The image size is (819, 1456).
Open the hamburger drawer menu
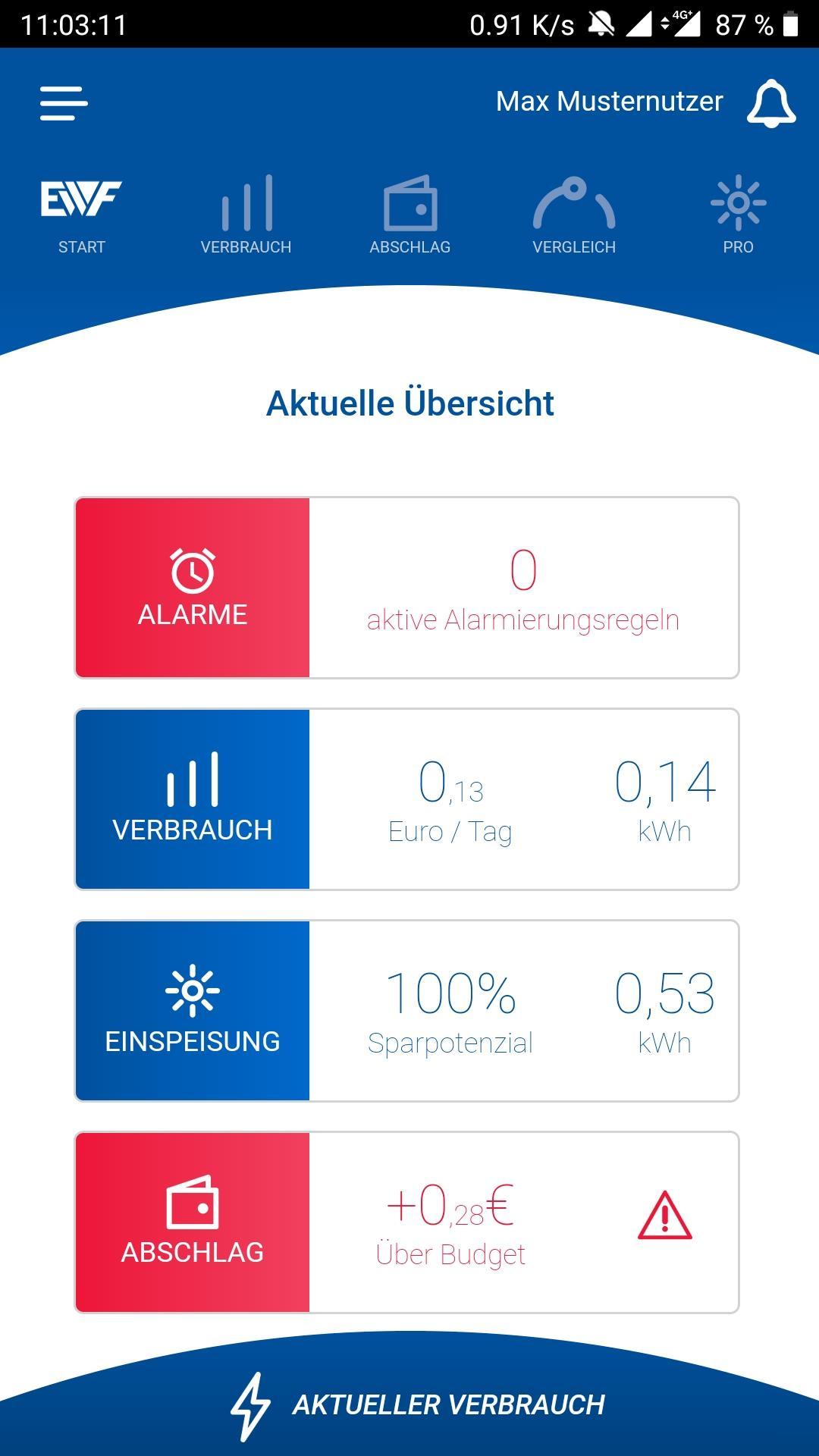[64, 102]
